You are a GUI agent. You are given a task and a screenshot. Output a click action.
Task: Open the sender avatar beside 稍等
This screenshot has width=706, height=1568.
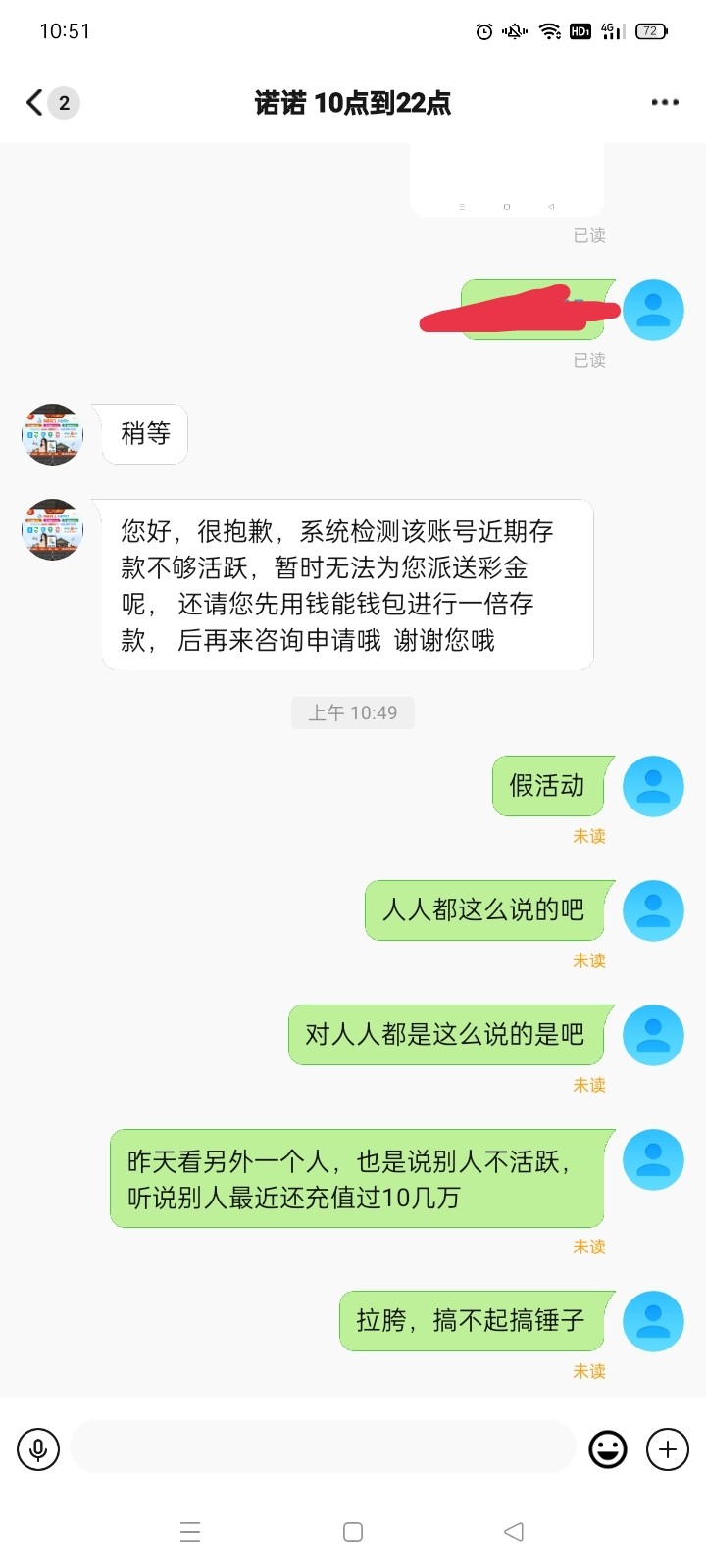pyautogui.click(x=52, y=434)
